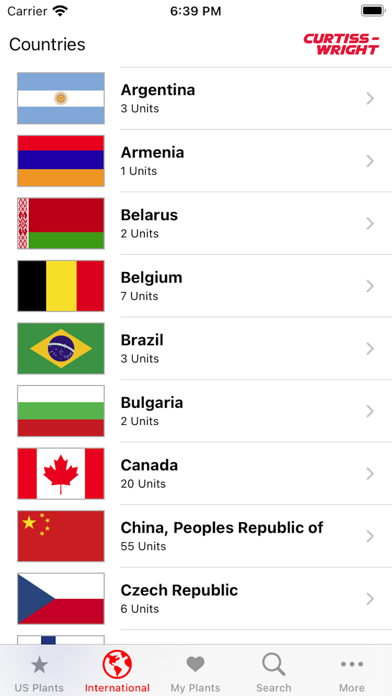Screen dimensions: 392x696
Task: View Canada's 20 units
Action: coord(196,474)
